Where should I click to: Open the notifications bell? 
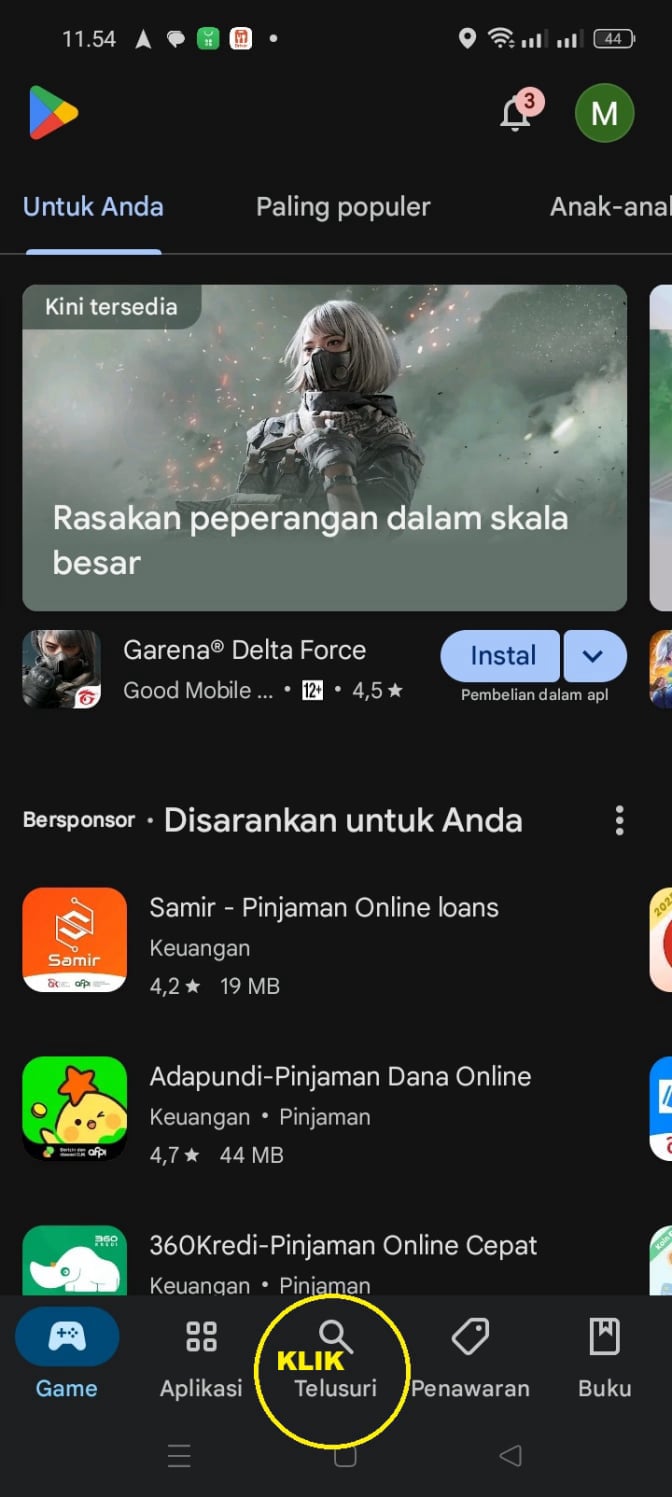point(516,114)
